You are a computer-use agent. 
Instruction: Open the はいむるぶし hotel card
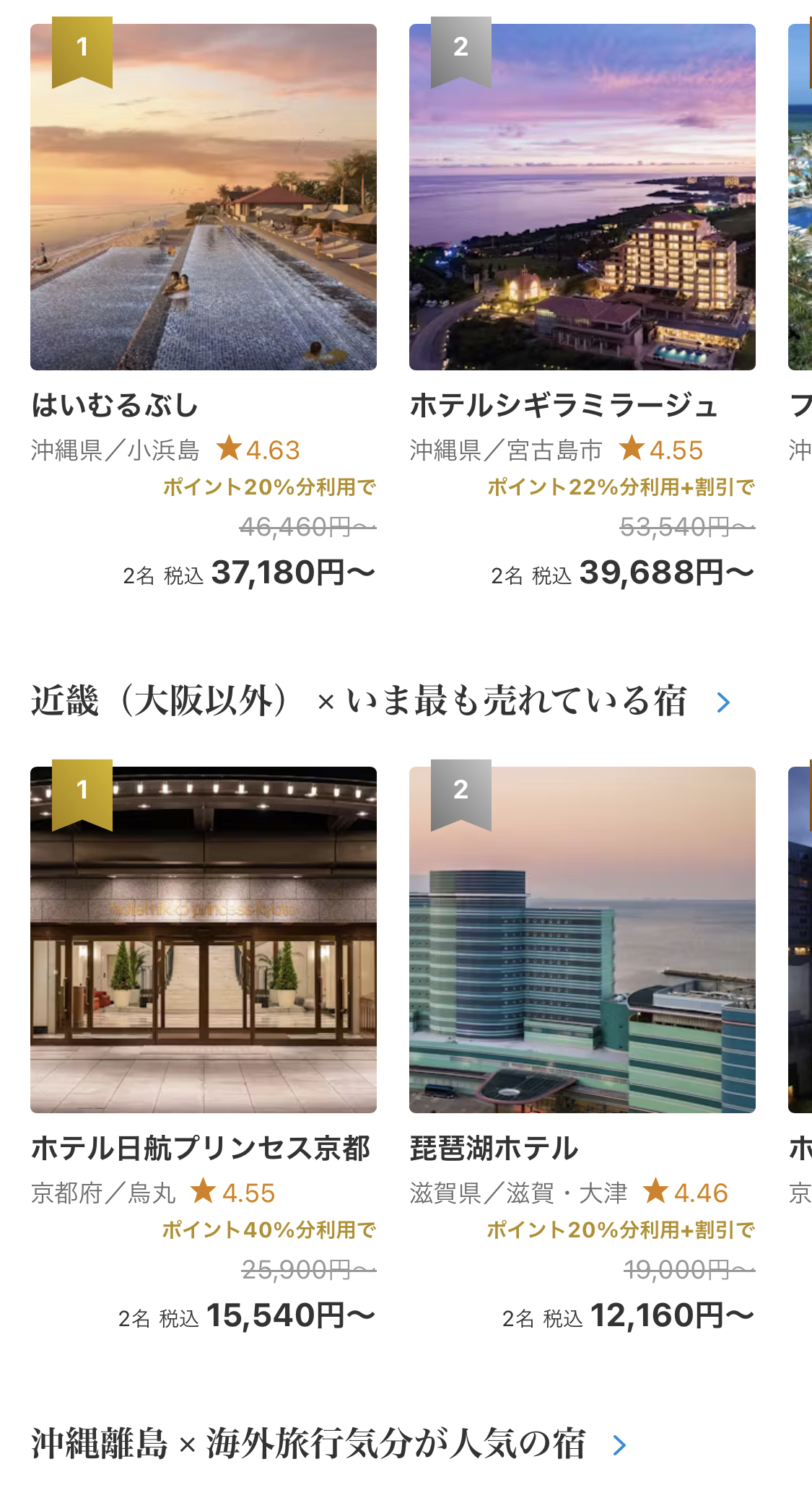(x=203, y=197)
